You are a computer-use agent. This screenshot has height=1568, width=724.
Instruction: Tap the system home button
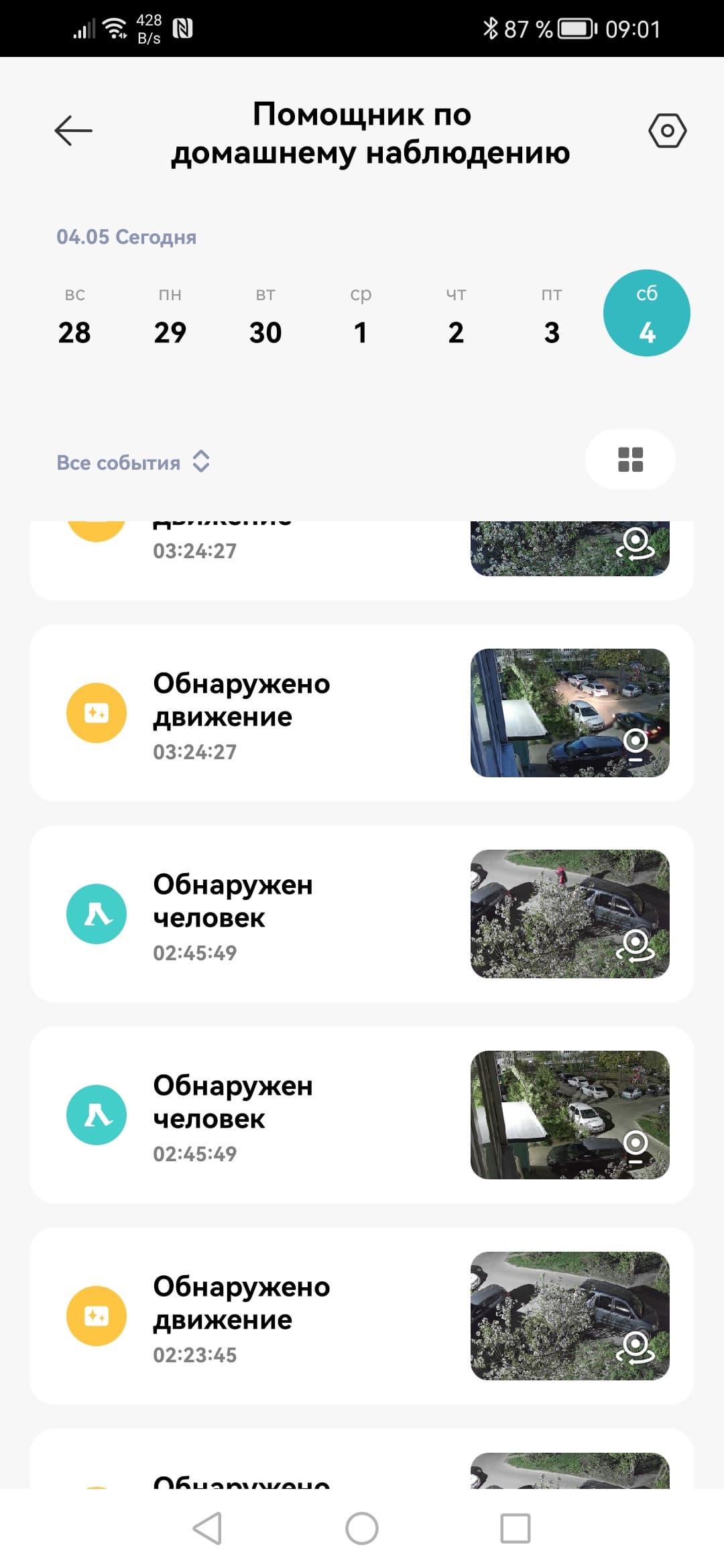pos(362,1529)
